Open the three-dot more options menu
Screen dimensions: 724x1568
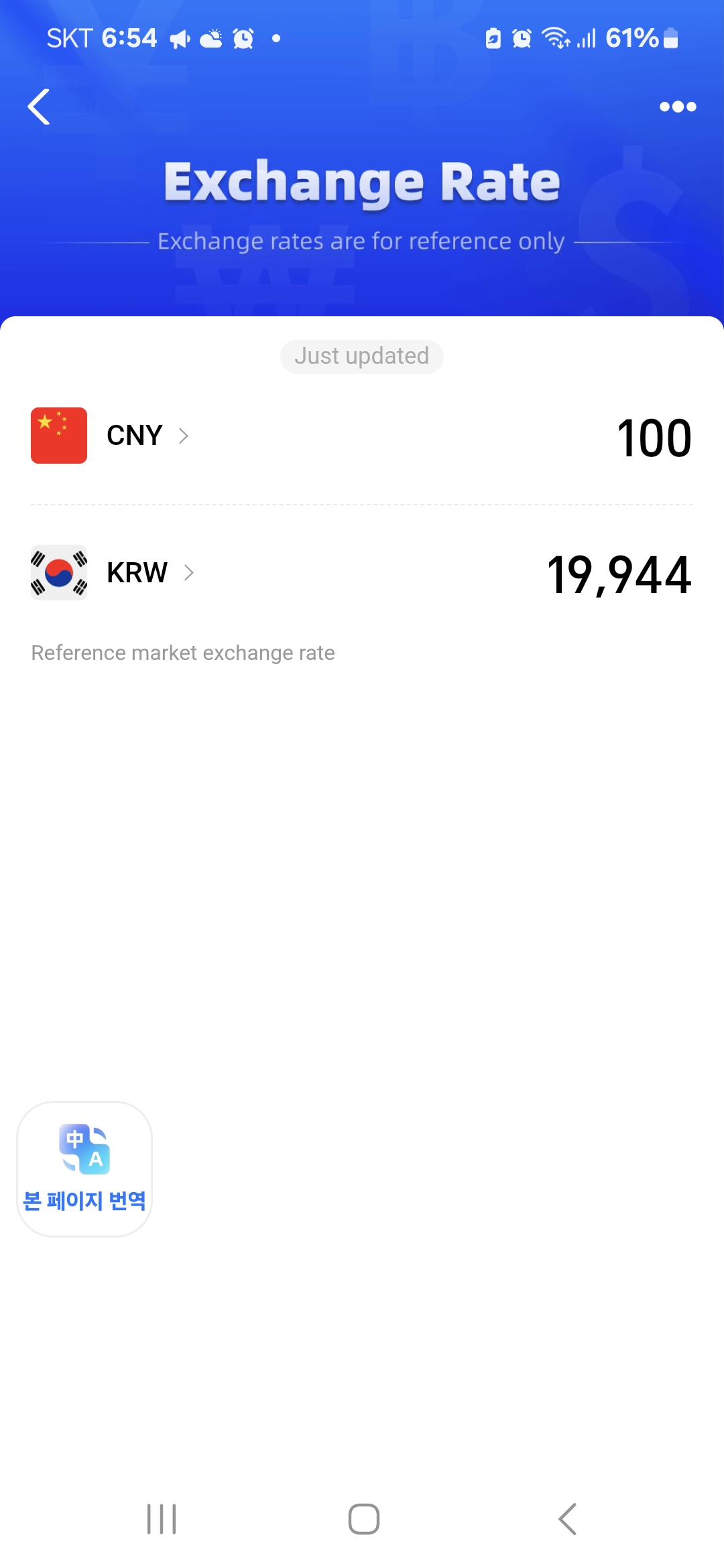678,107
